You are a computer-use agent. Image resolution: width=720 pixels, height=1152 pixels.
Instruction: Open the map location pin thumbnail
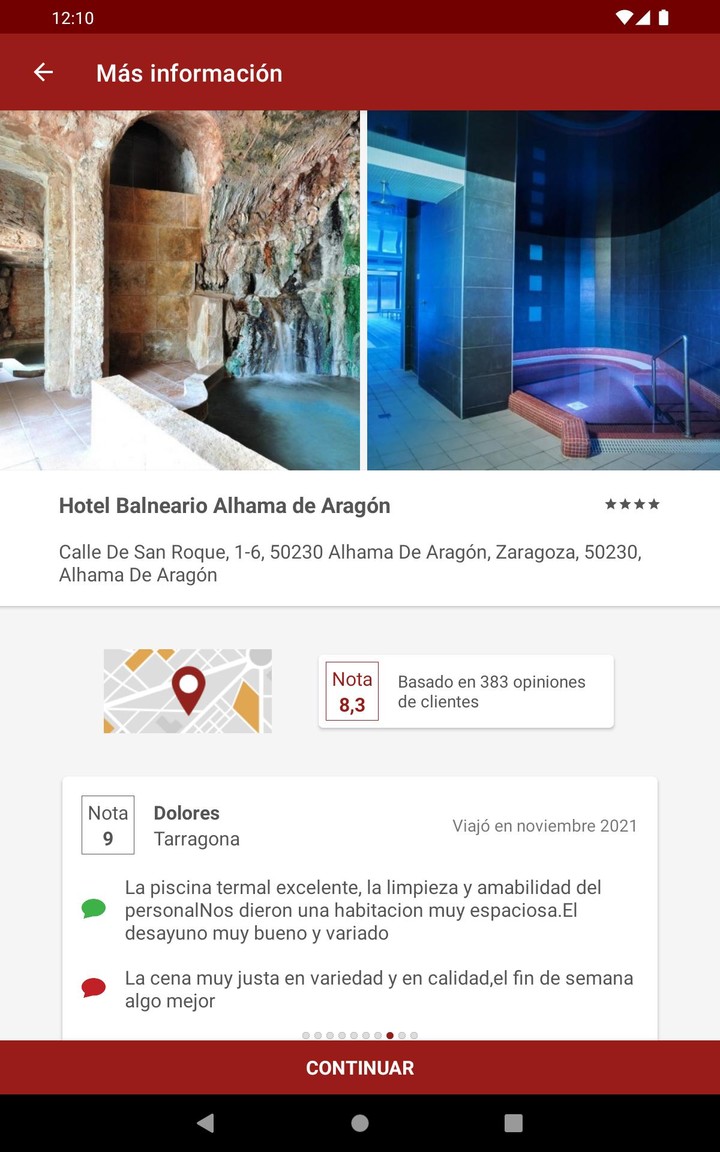(x=186, y=690)
